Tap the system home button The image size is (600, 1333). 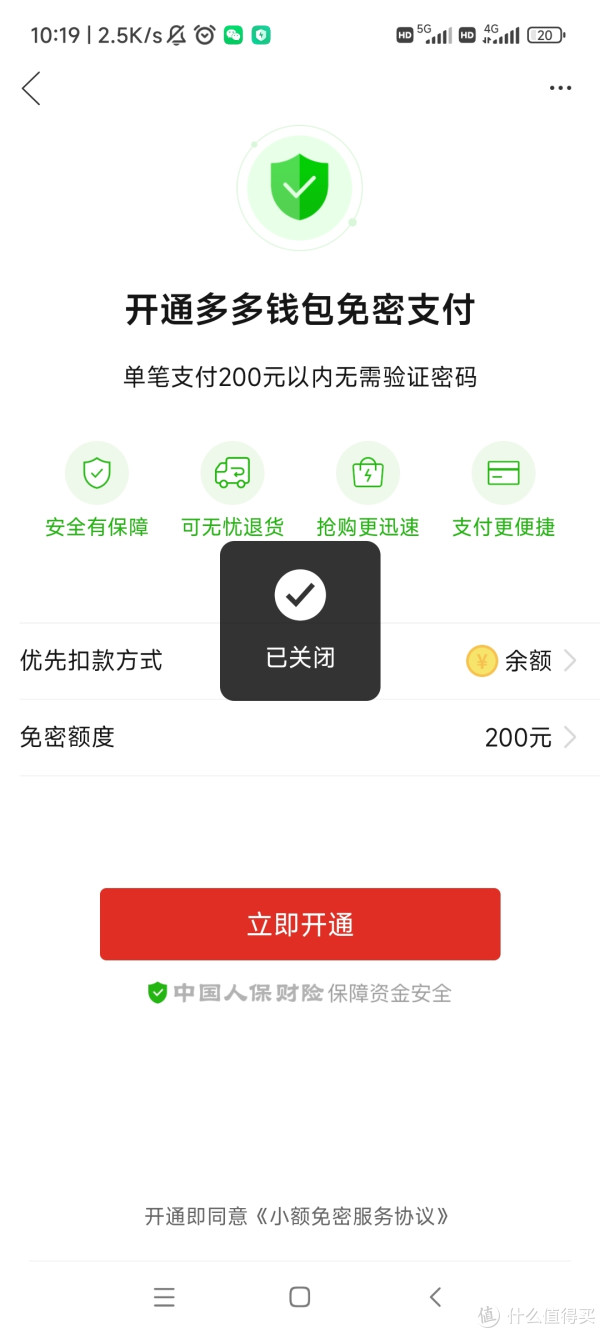coord(299,1297)
